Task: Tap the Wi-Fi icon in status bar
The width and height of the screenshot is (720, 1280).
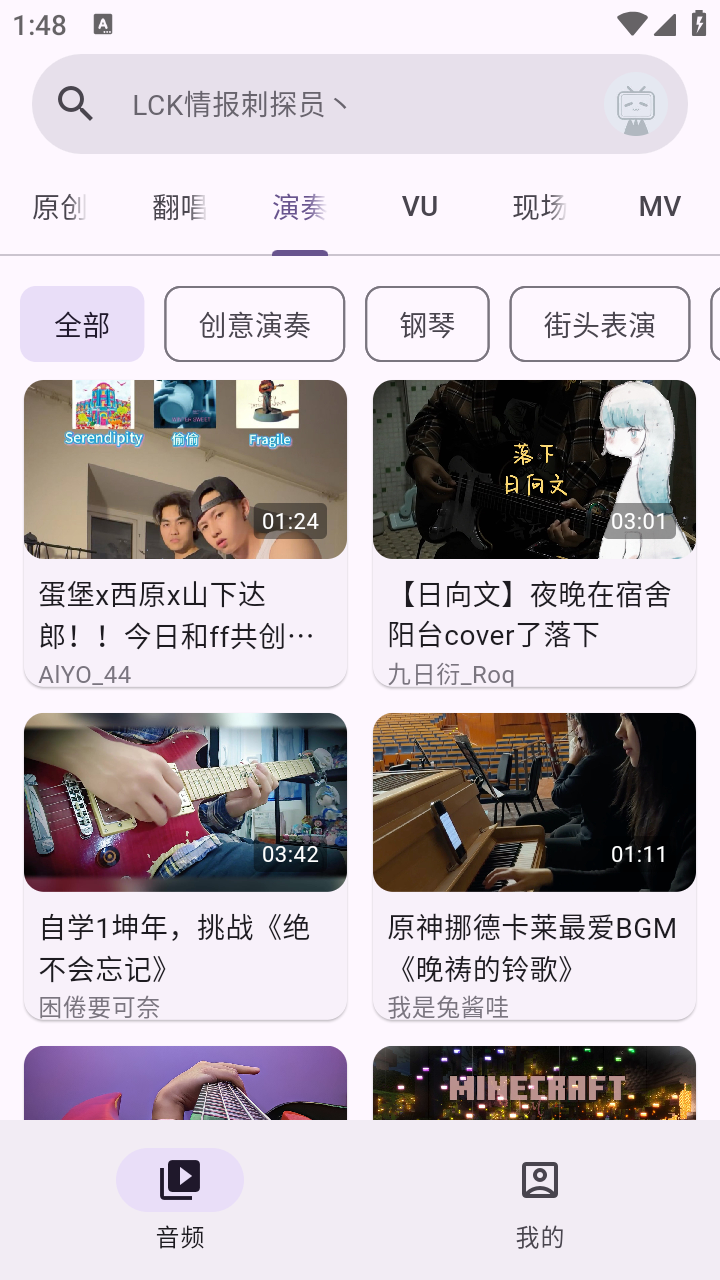Action: pos(633,23)
